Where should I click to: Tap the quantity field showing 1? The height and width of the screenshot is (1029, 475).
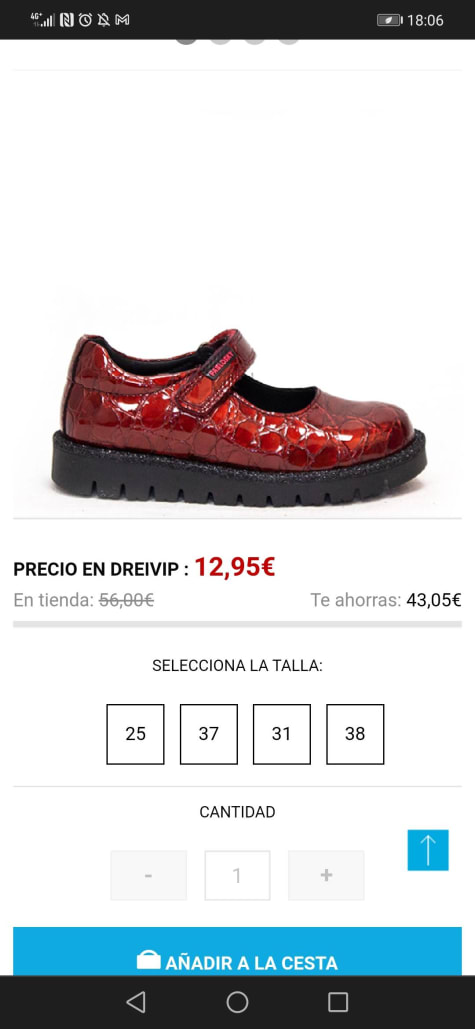pos(238,875)
